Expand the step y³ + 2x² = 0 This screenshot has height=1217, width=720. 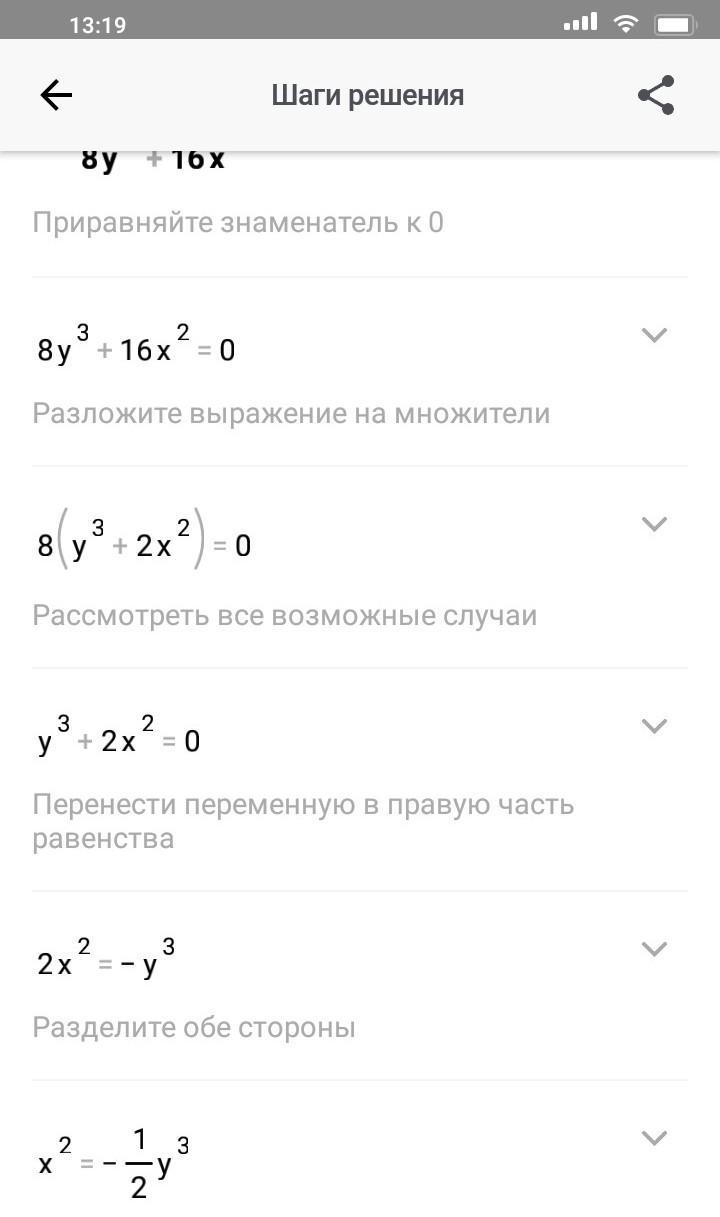[654, 726]
